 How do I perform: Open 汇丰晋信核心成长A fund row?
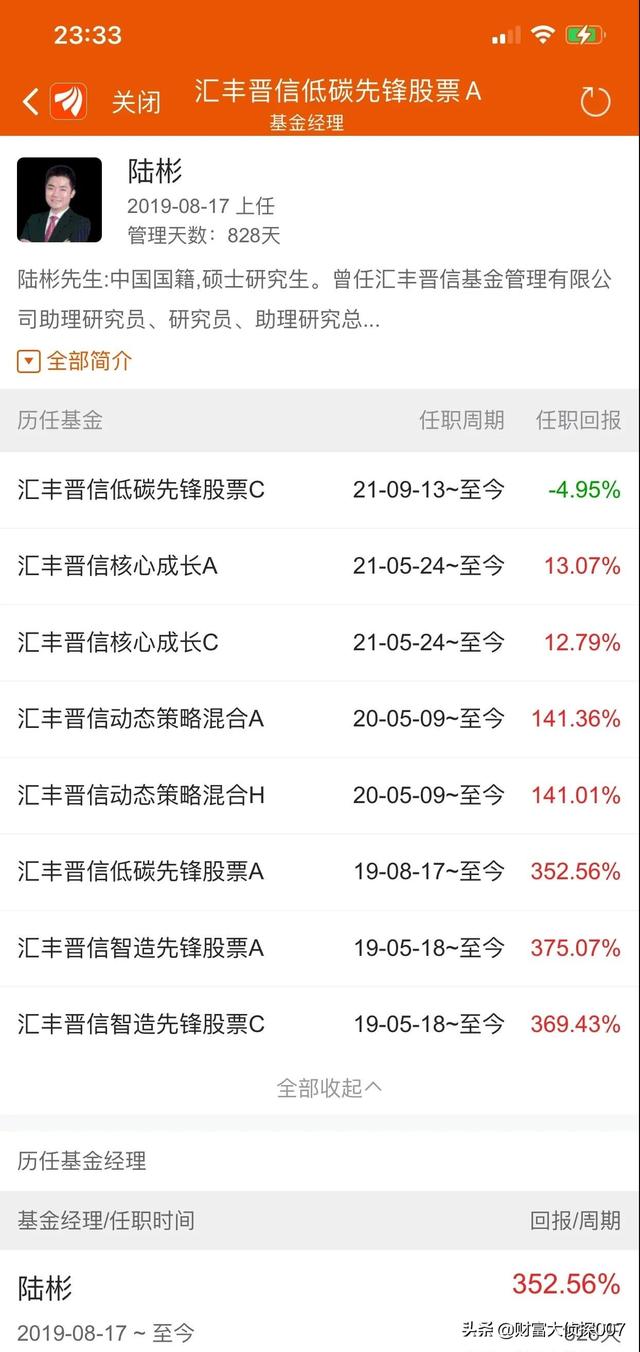click(320, 566)
